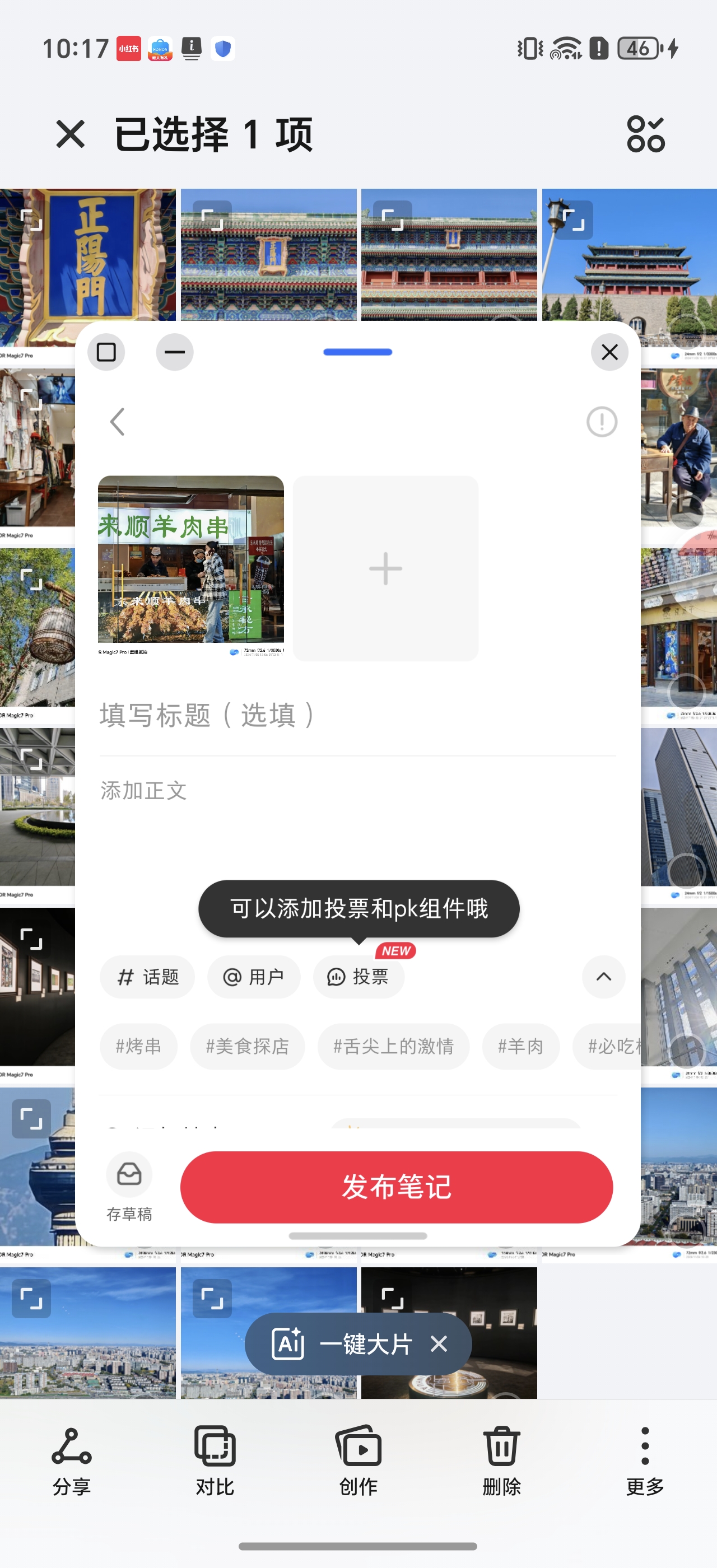Dismiss the 一键大片 AI banner
This screenshot has width=717, height=1568.
click(439, 1344)
